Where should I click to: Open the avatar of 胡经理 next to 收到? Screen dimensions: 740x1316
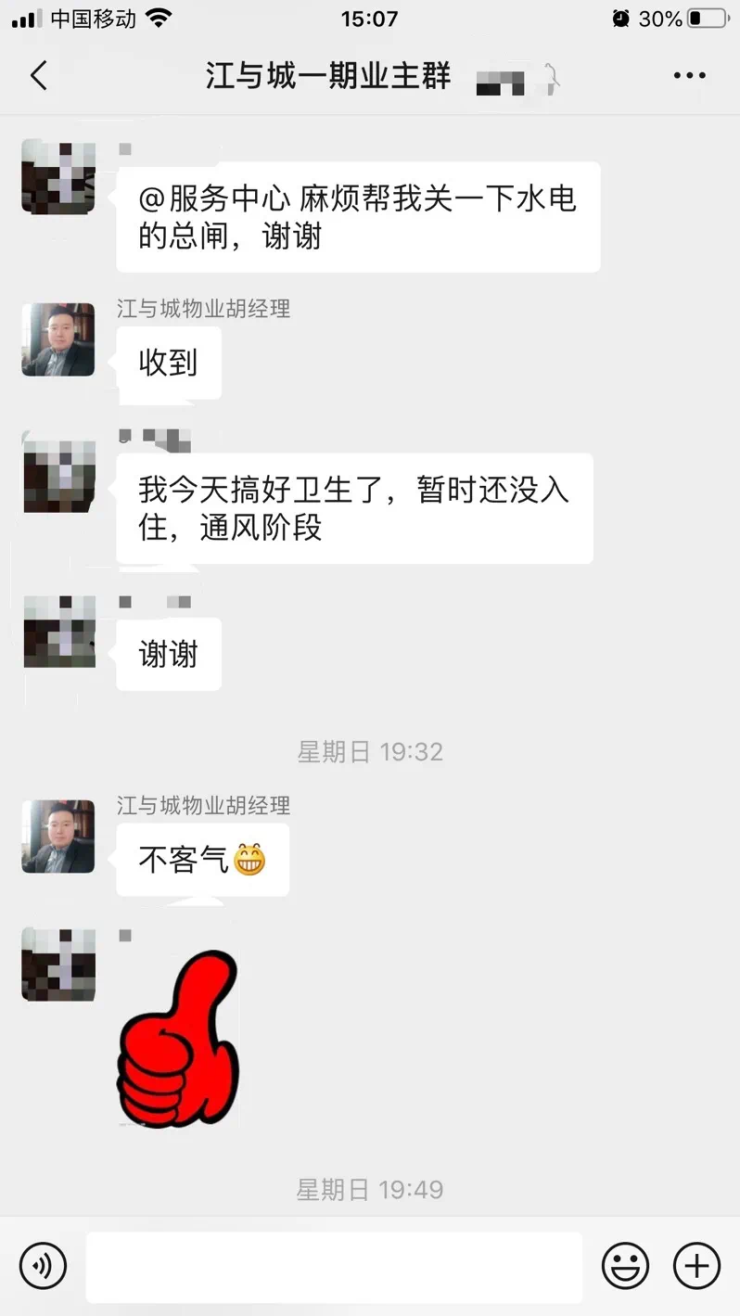click(x=58, y=340)
